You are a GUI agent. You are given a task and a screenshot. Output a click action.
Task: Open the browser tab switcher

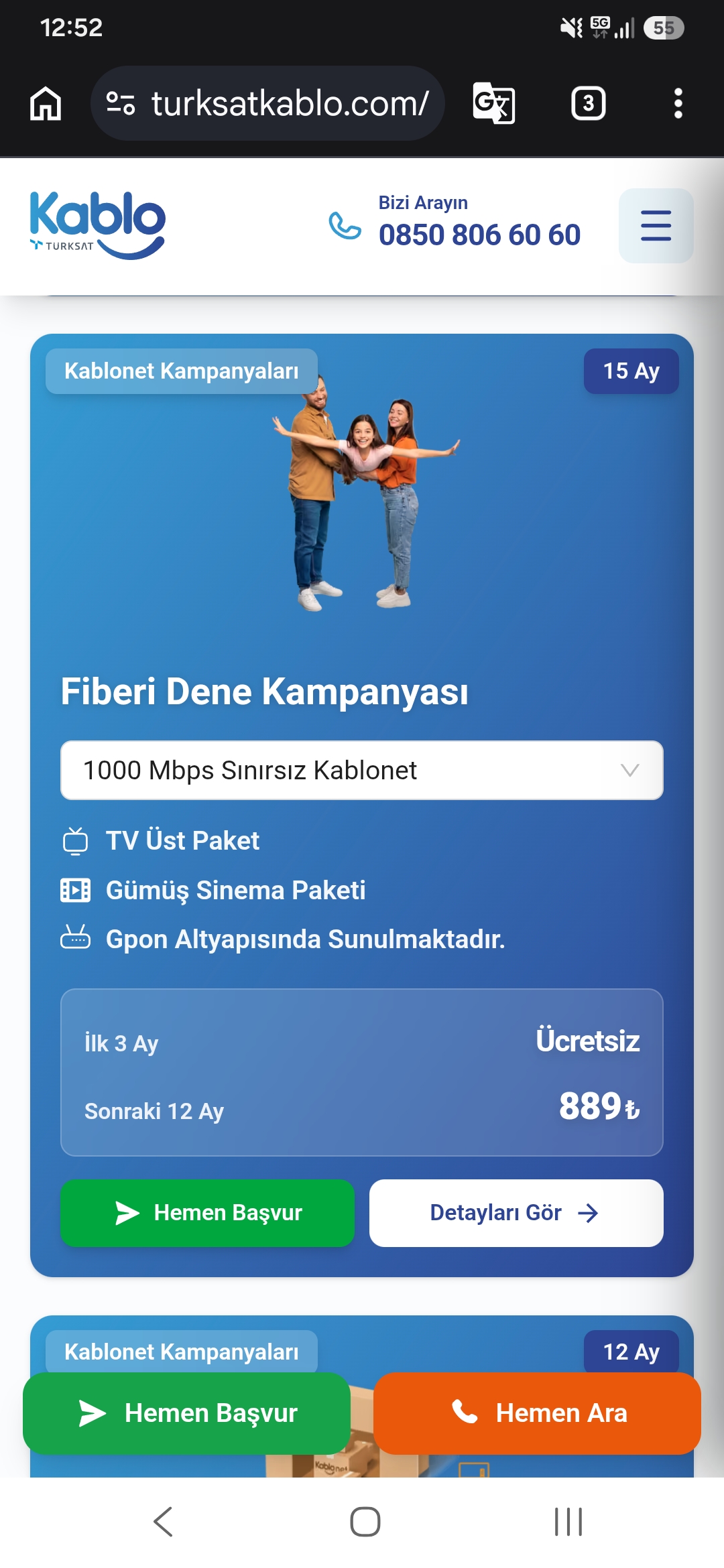[x=588, y=103]
